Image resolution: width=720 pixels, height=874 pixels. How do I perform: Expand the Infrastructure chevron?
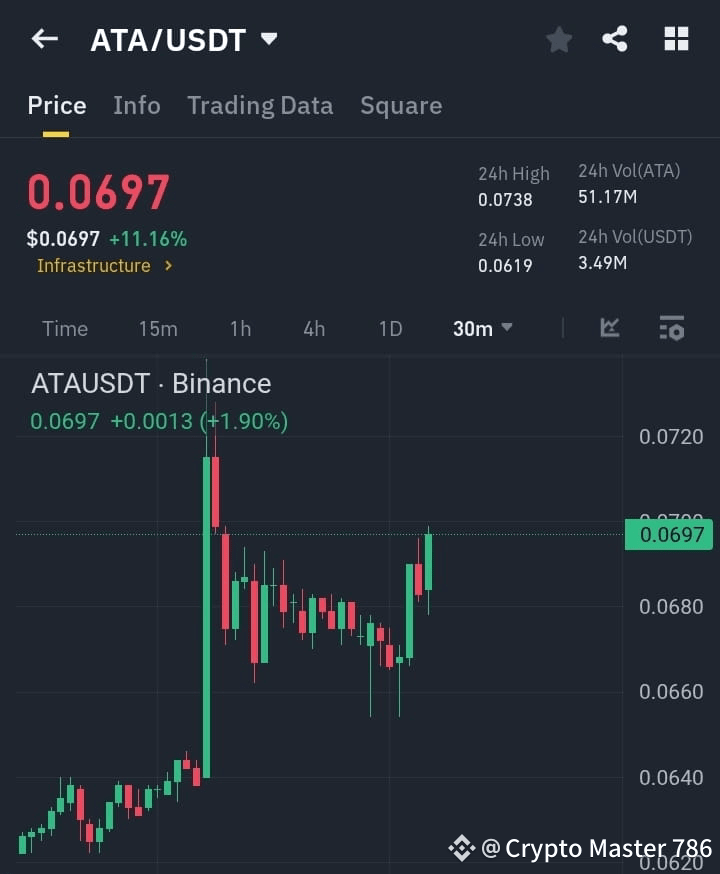coord(168,266)
